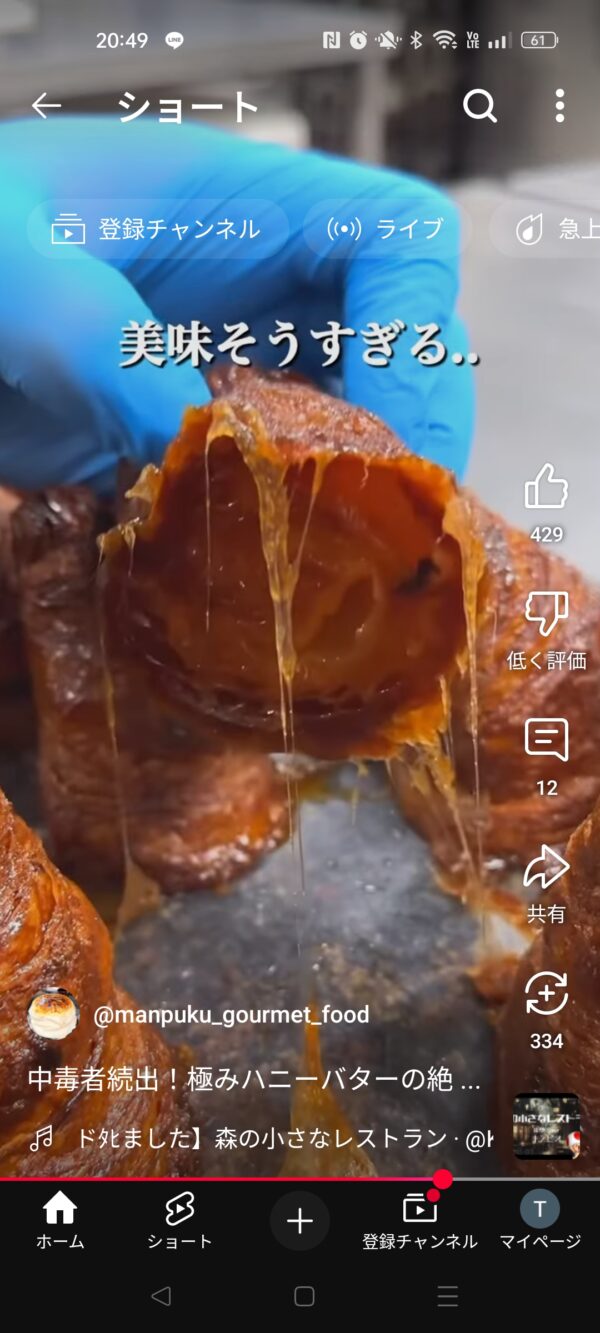
Task: Tap the remix button showing 334
Action: tap(546, 995)
